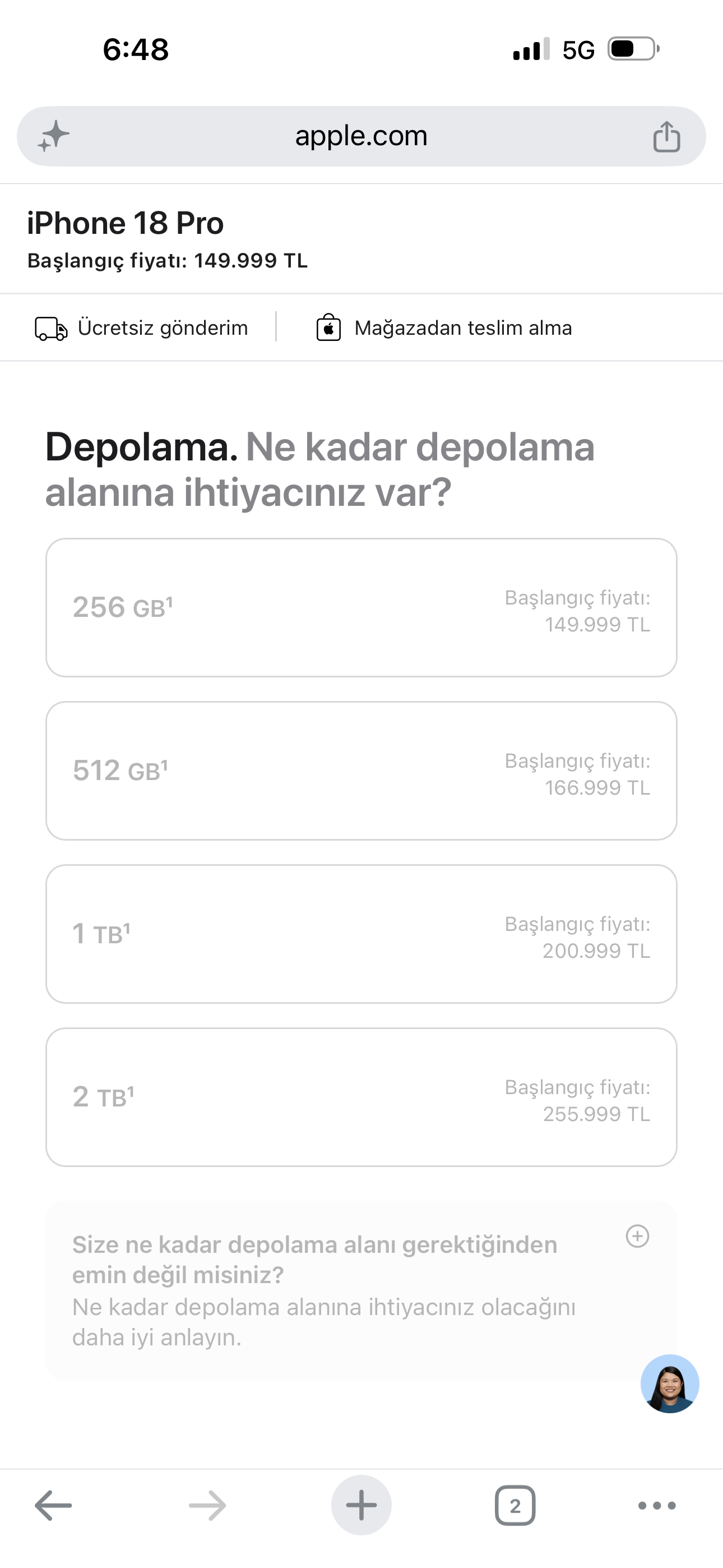Expand the storage help section
723x1568 pixels.
click(637, 1236)
